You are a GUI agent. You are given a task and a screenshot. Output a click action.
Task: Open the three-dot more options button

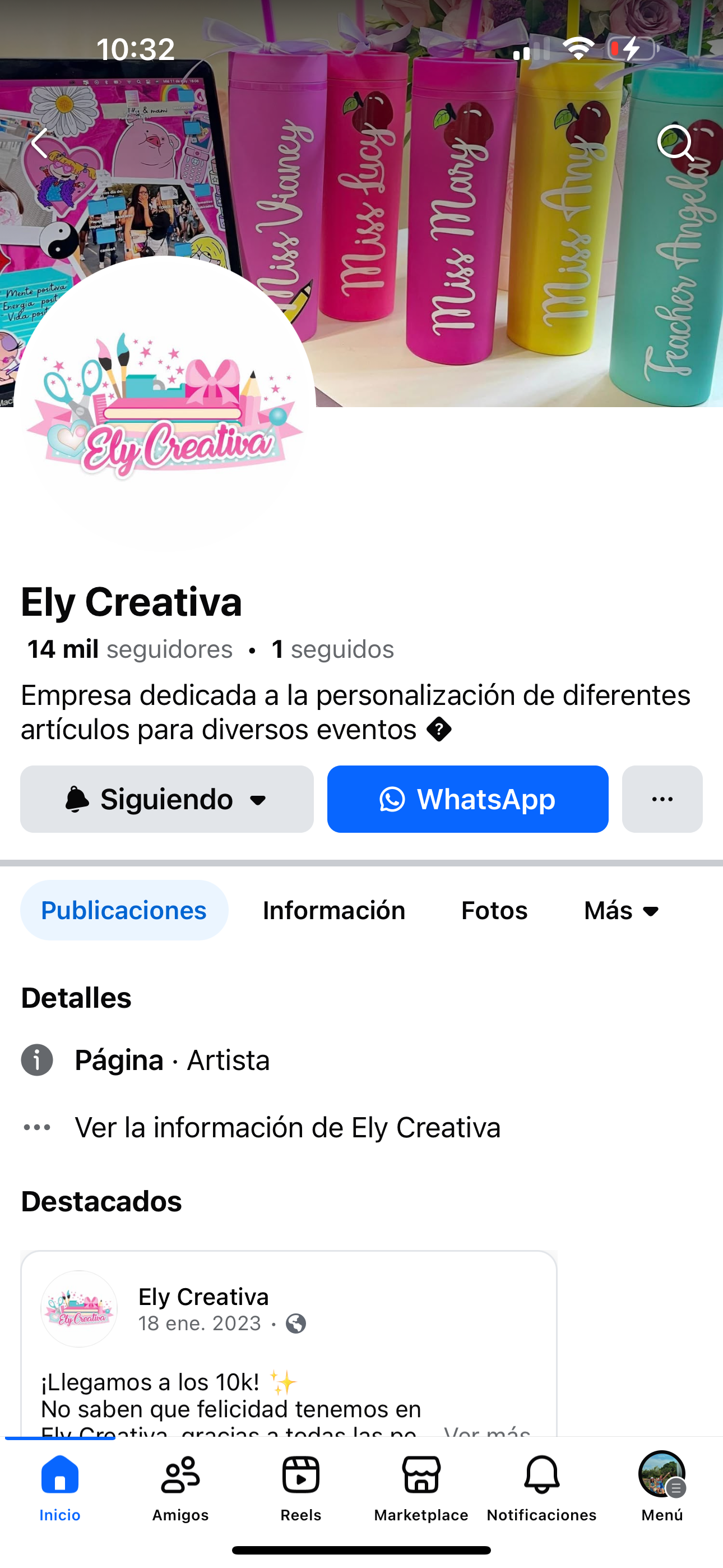coord(662,799)
